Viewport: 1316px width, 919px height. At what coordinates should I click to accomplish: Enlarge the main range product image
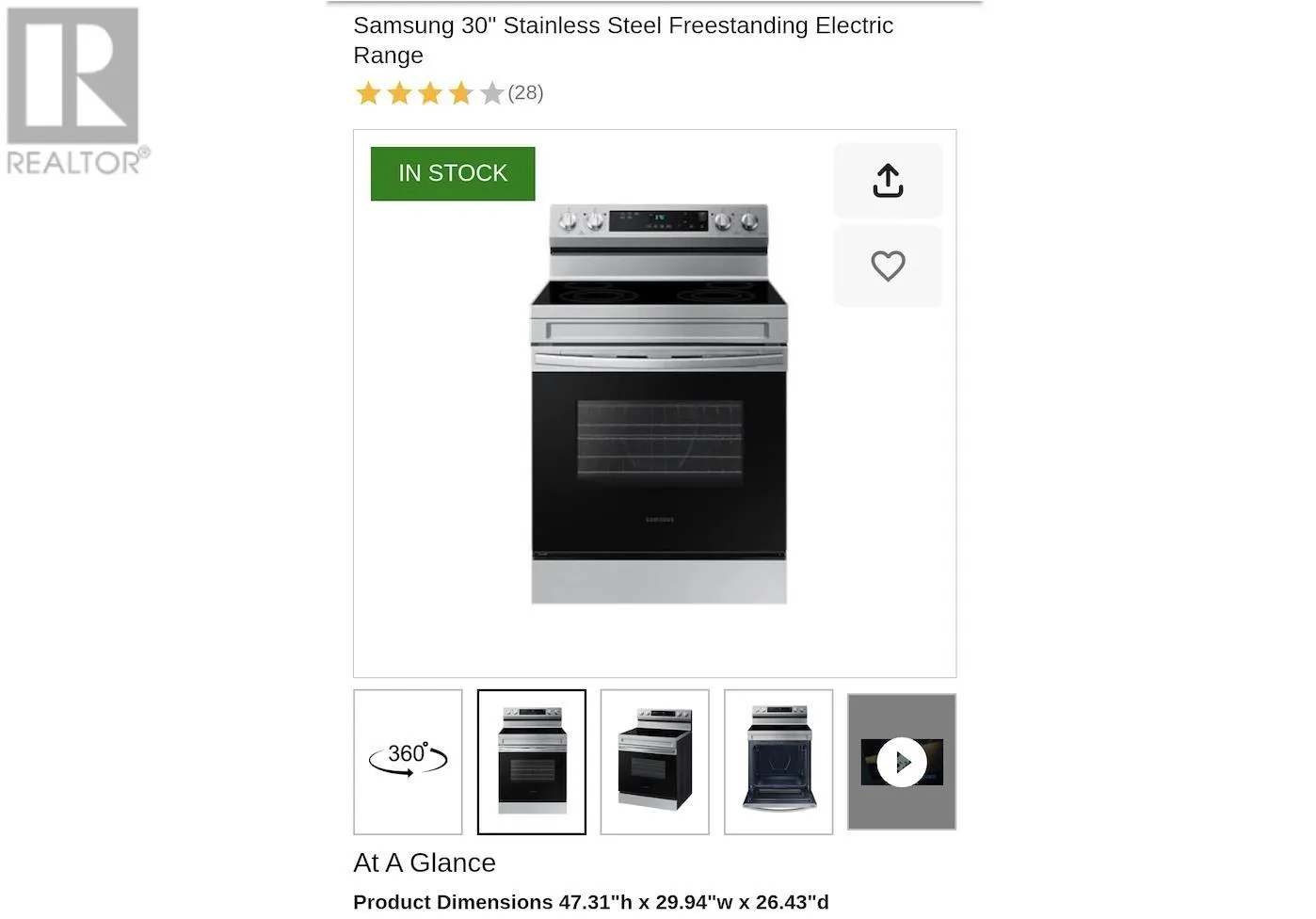(658, 405)
